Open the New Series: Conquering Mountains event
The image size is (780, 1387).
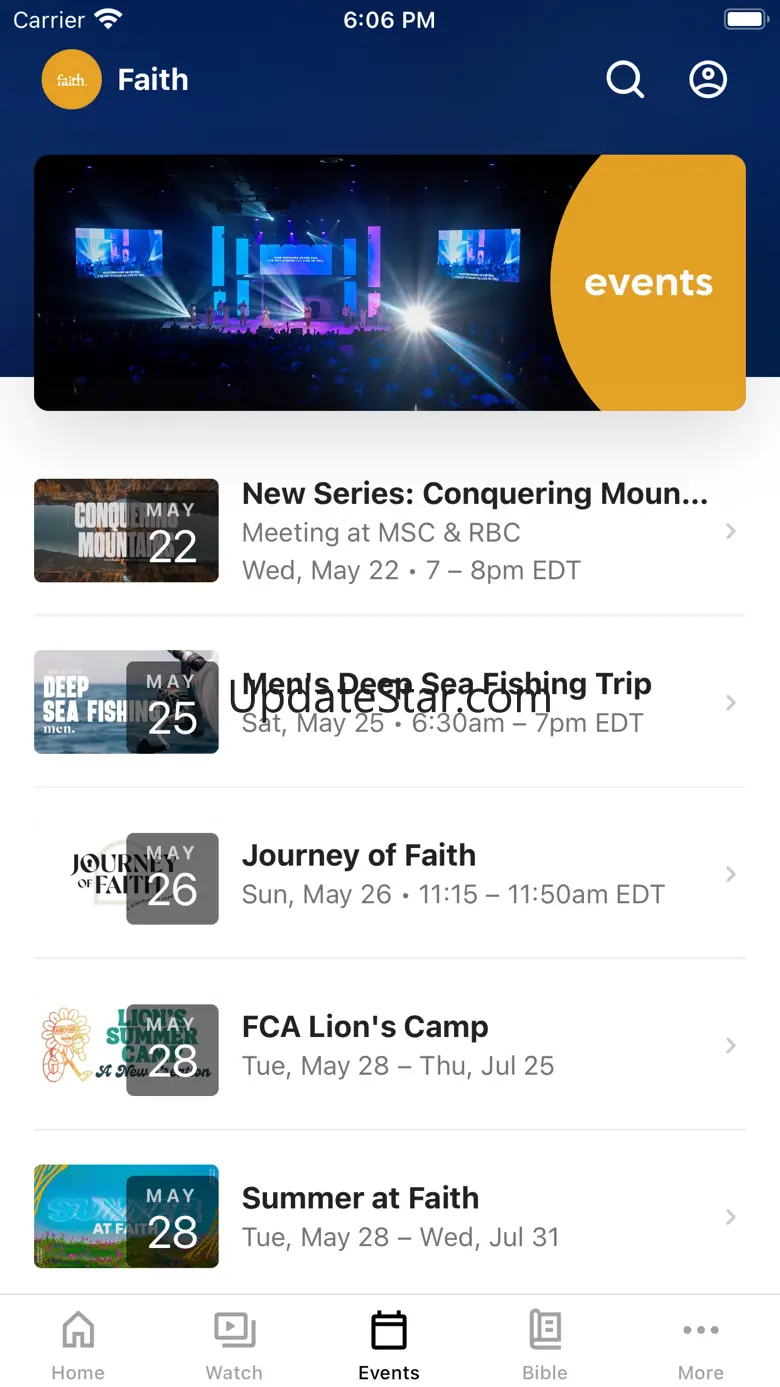(390, 531)
